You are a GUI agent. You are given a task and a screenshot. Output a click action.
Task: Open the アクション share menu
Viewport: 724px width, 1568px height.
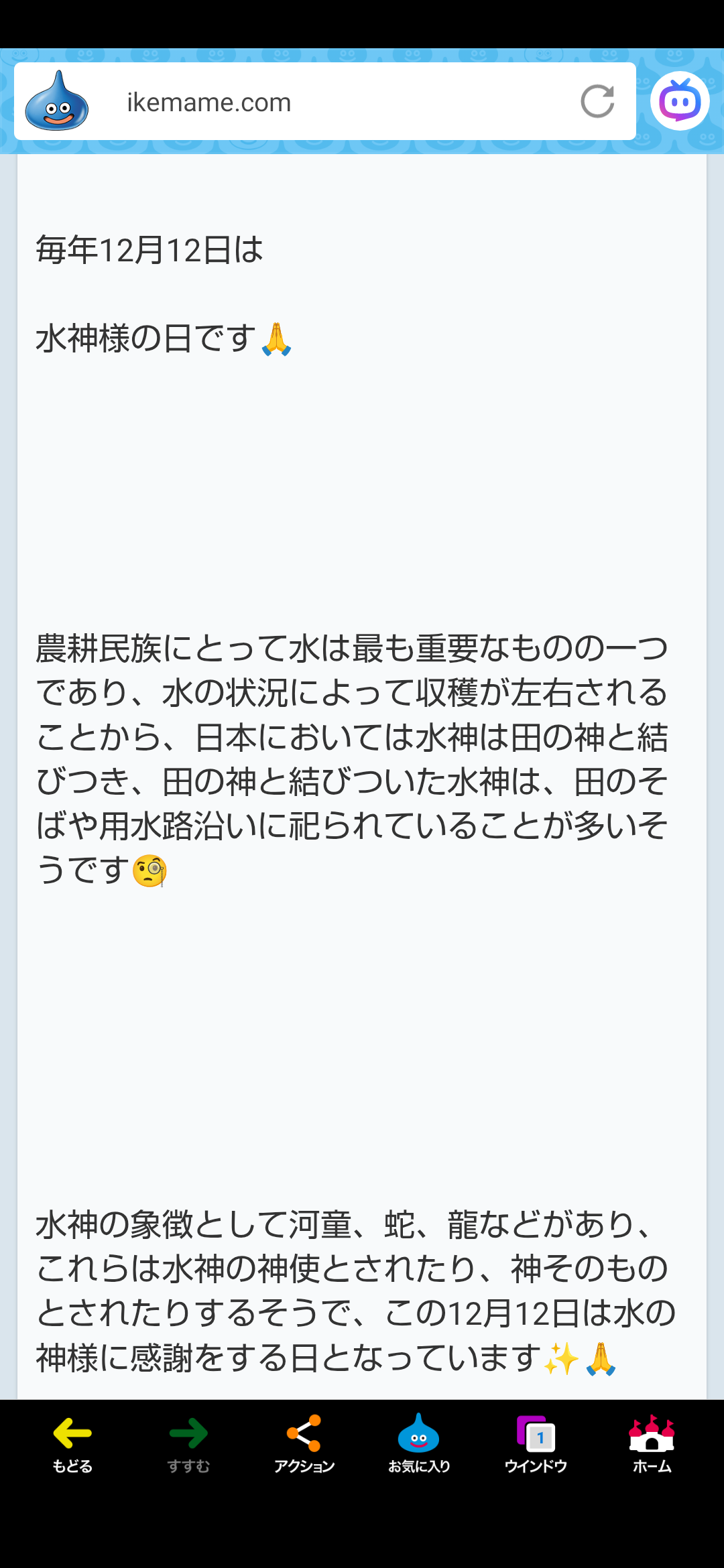304,1444
